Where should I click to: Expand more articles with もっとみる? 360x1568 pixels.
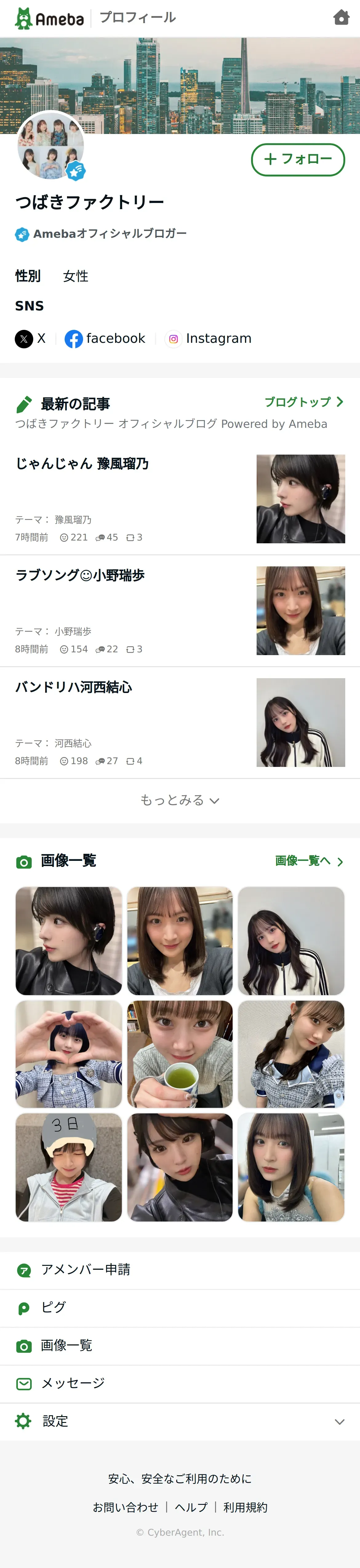click(179, 800)
